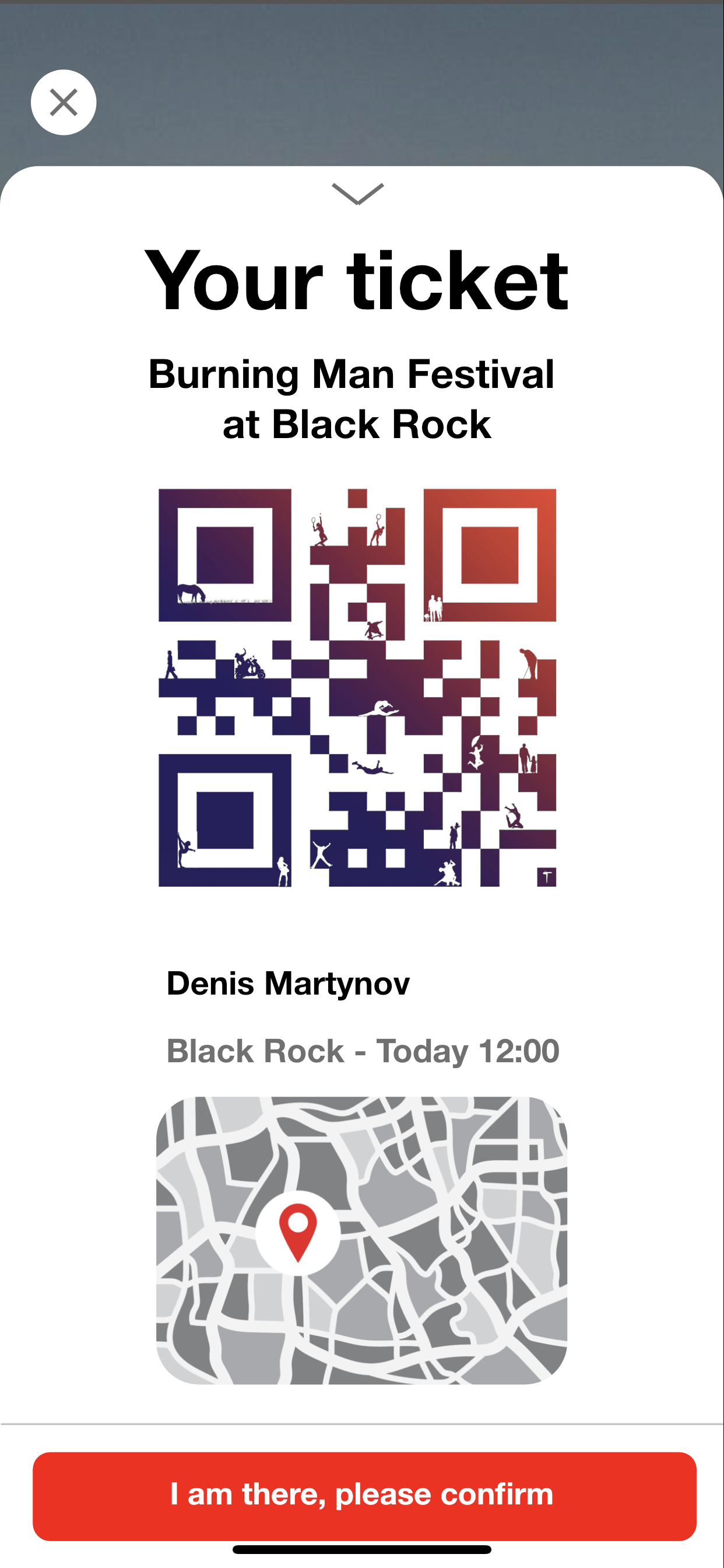Open the Black Rock location map

pos(361,1240)
